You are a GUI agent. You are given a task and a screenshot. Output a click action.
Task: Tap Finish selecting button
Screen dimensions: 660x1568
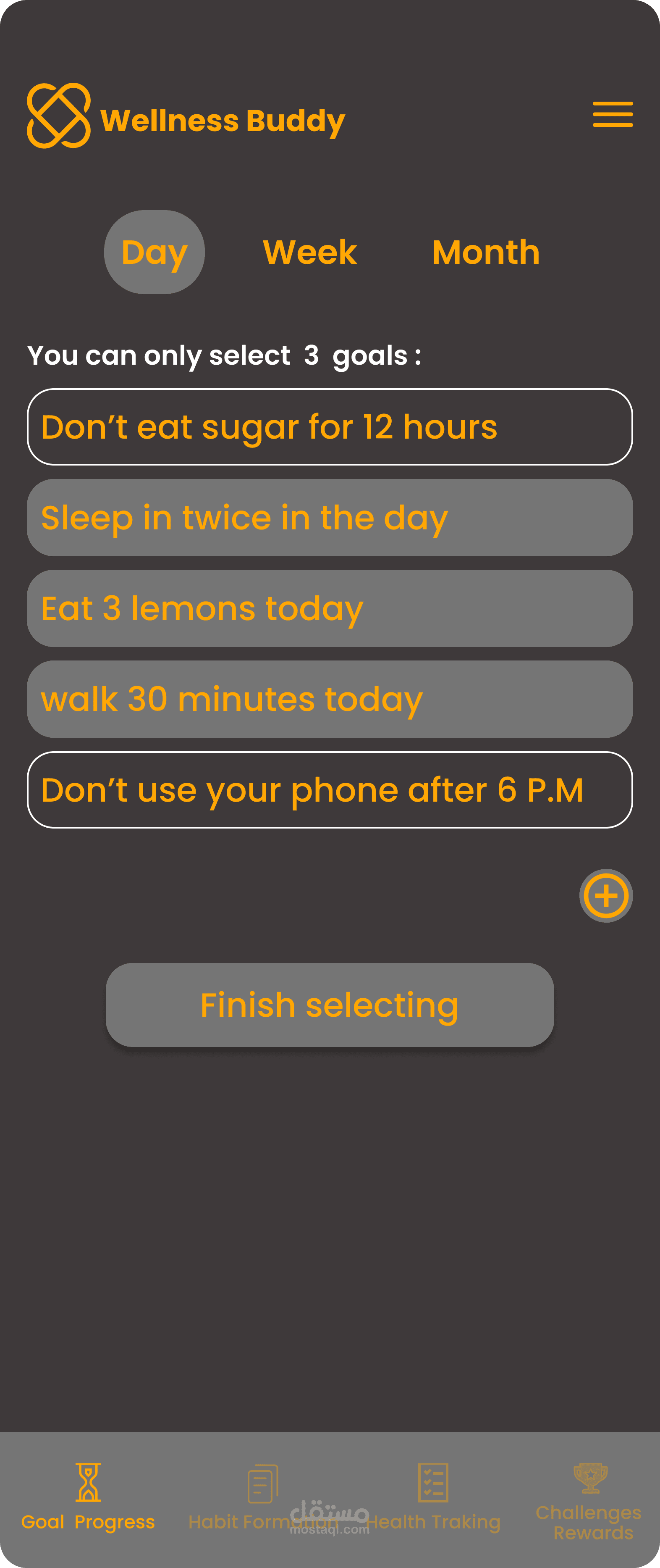(330, 1005)
